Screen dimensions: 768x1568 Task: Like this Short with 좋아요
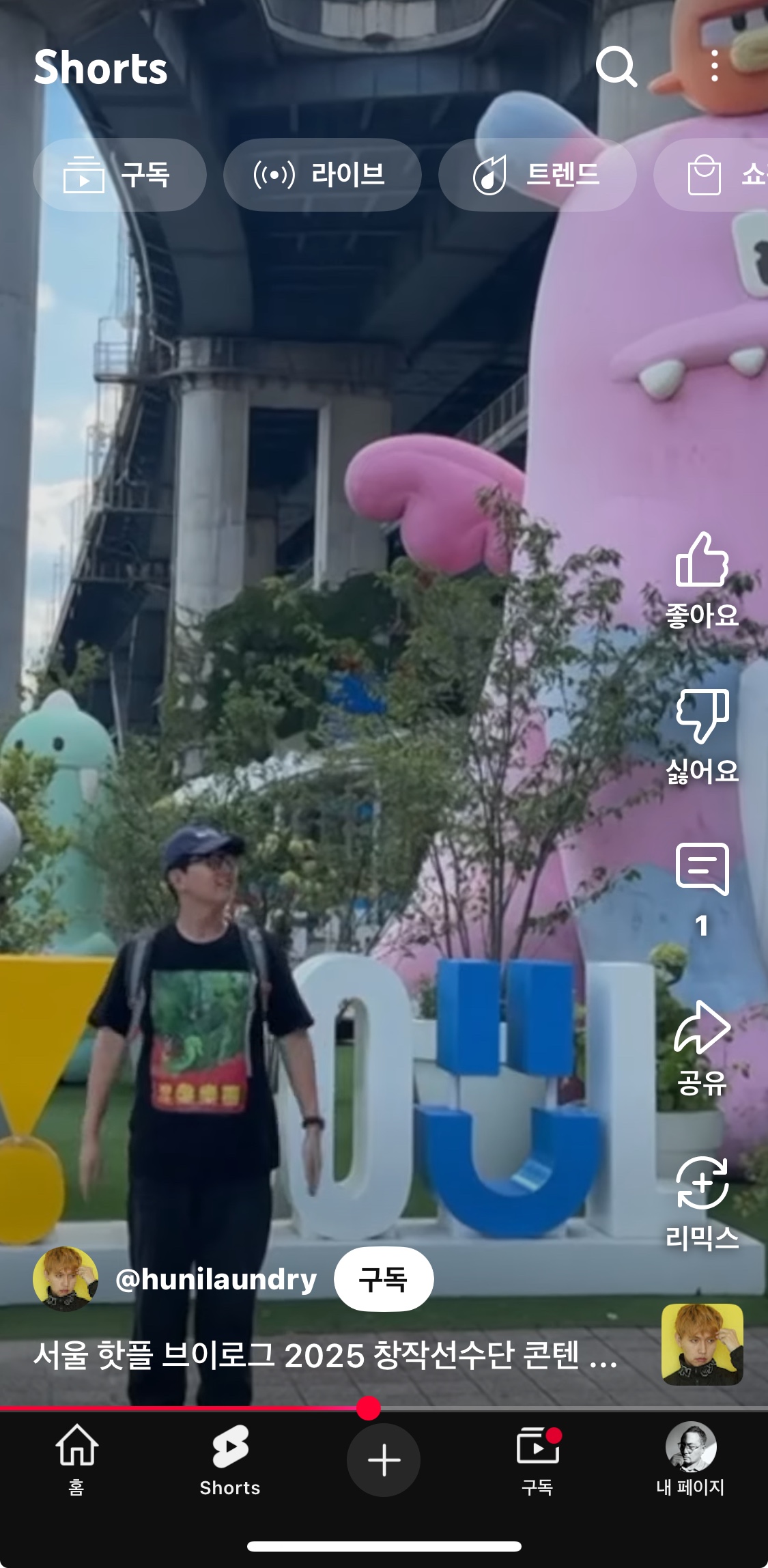702,561
